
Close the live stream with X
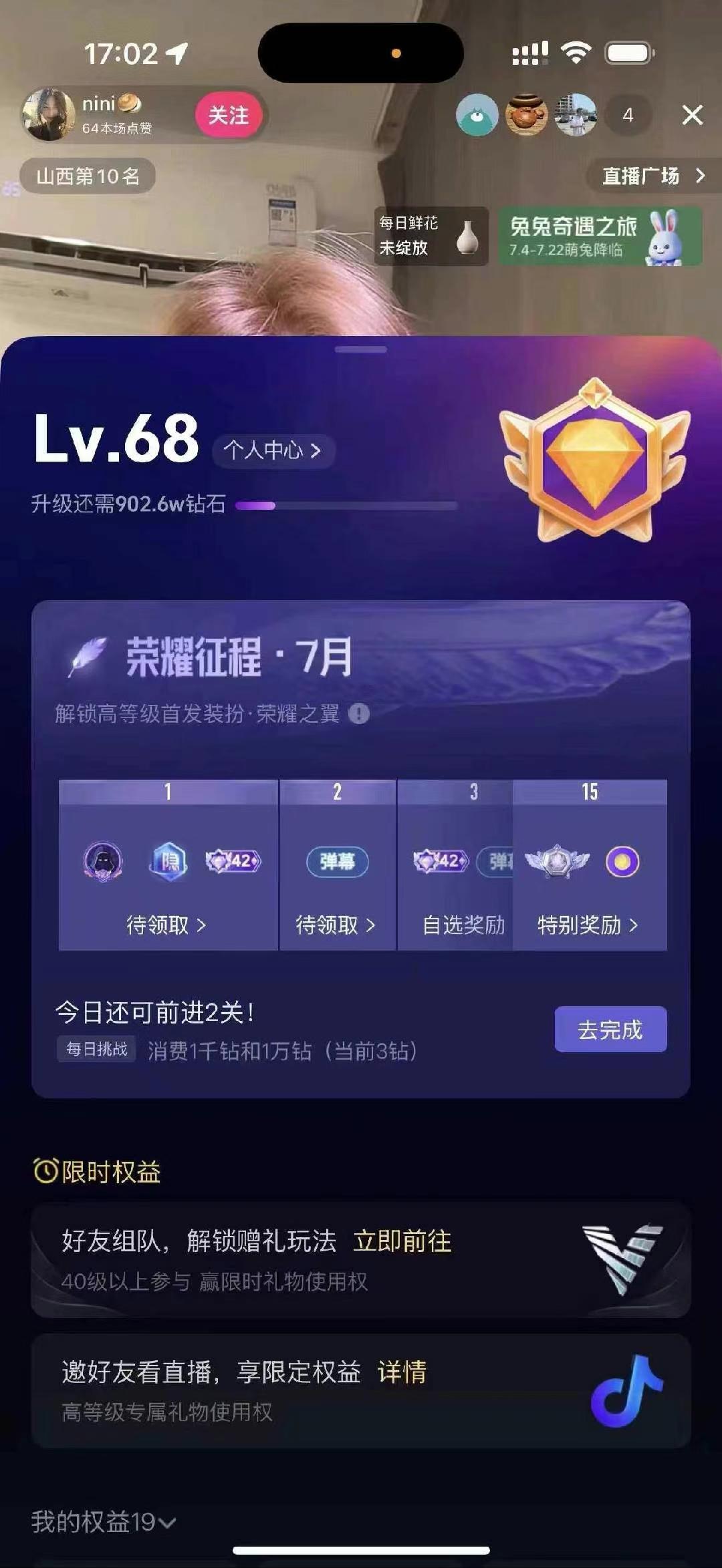pyautogui.click(x=692, y=115)
